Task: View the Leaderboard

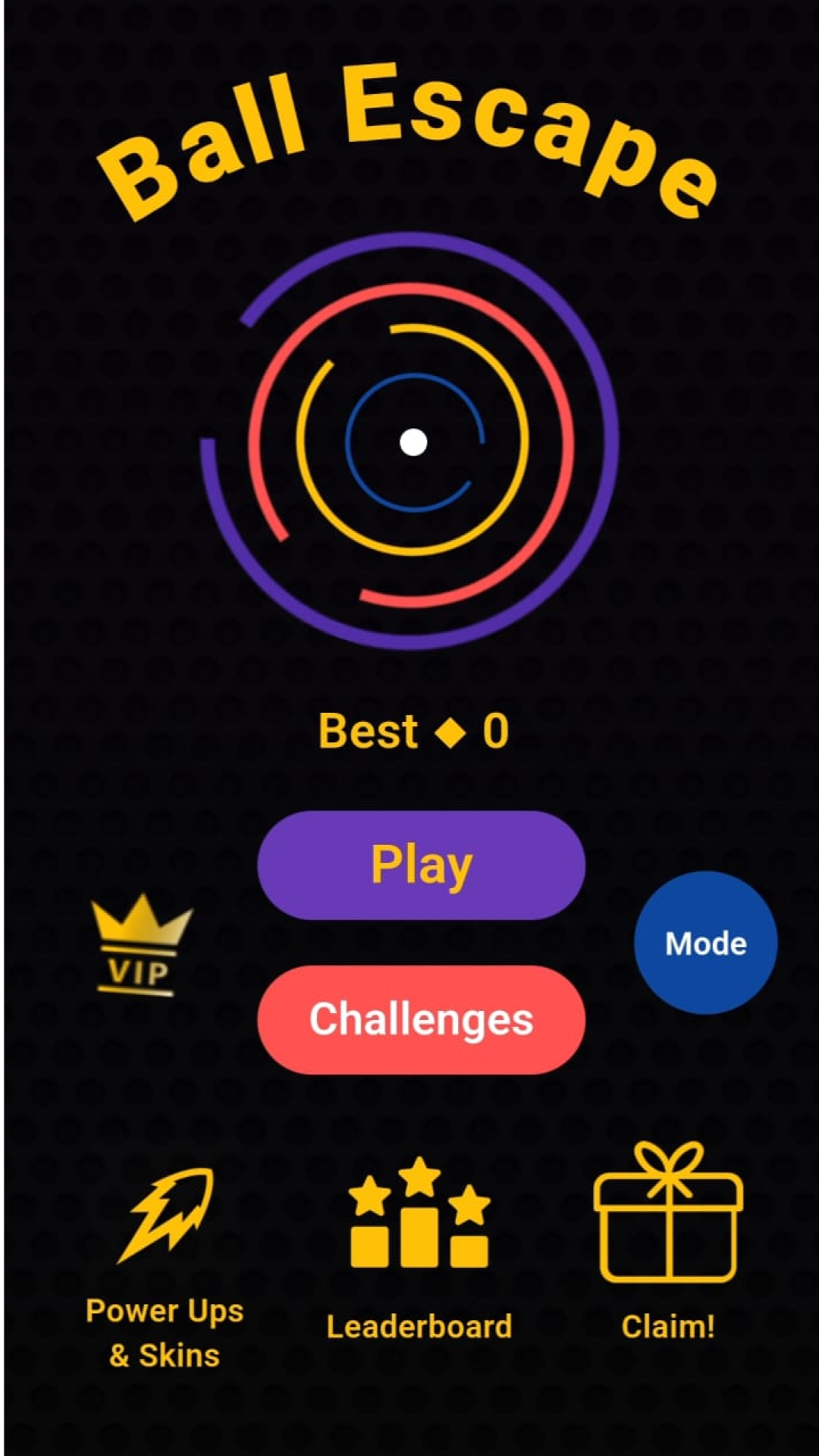Action: 419,1250
